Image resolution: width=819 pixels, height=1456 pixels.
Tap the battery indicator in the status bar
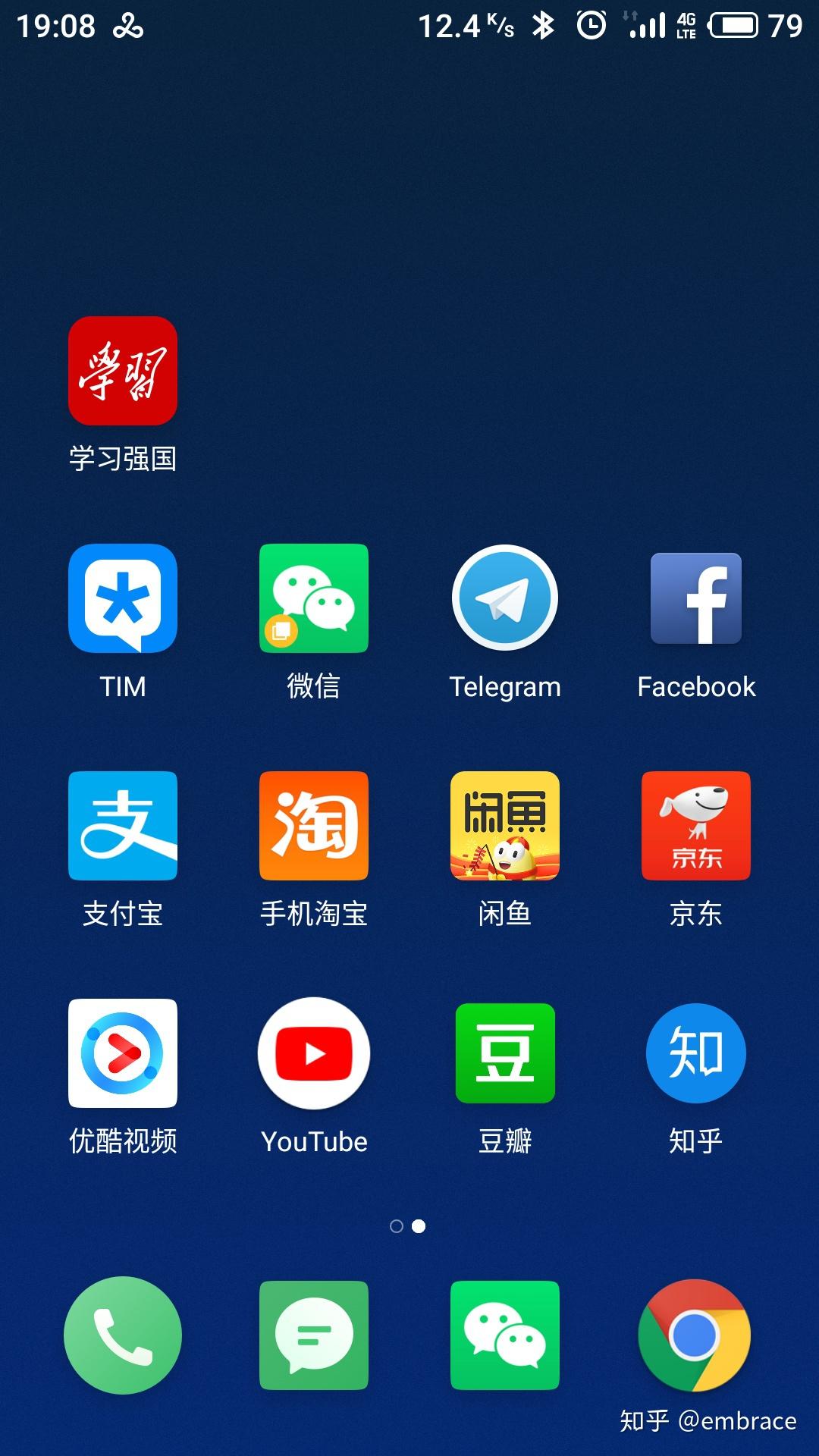[x=732, y=24]
